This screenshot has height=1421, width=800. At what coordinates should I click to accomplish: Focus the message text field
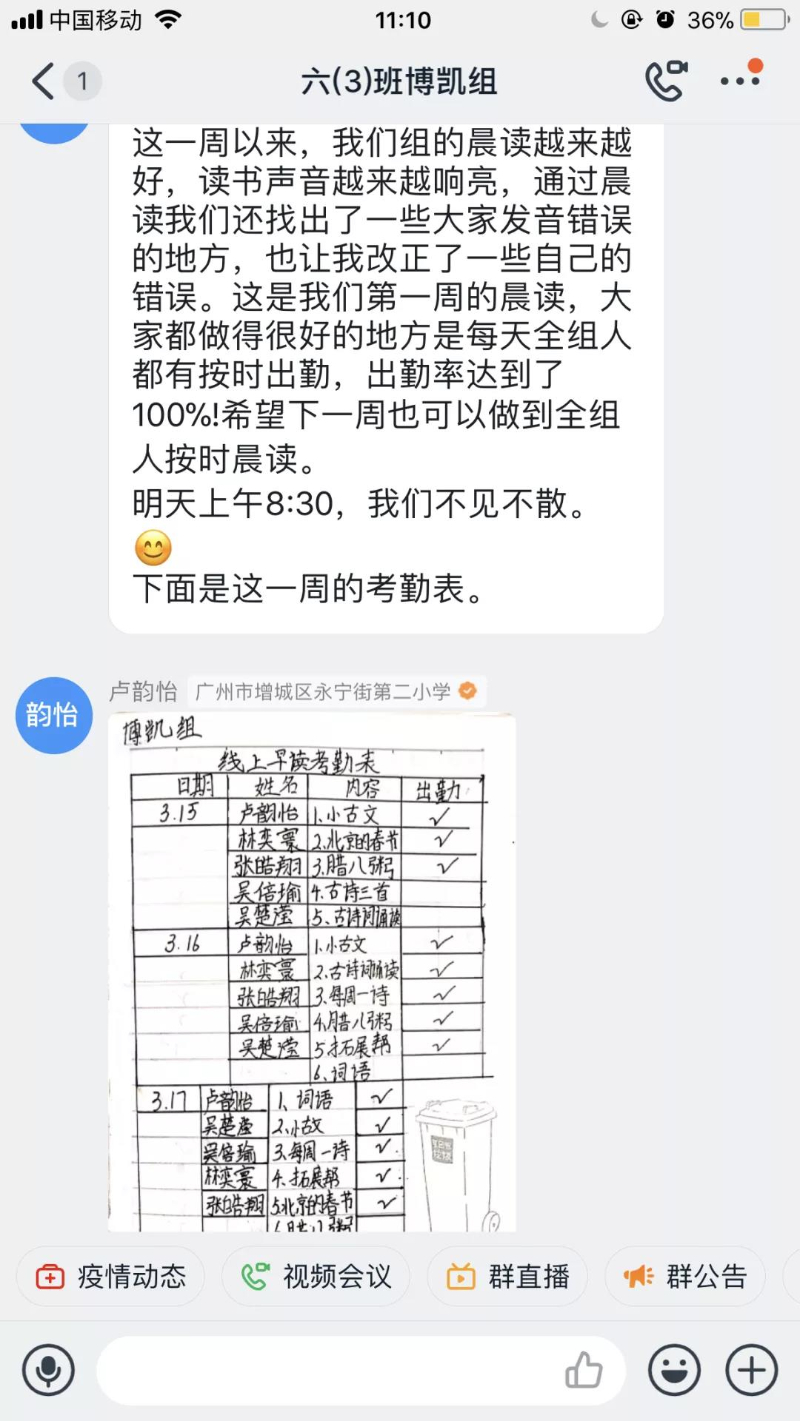tap(330, 1369)
